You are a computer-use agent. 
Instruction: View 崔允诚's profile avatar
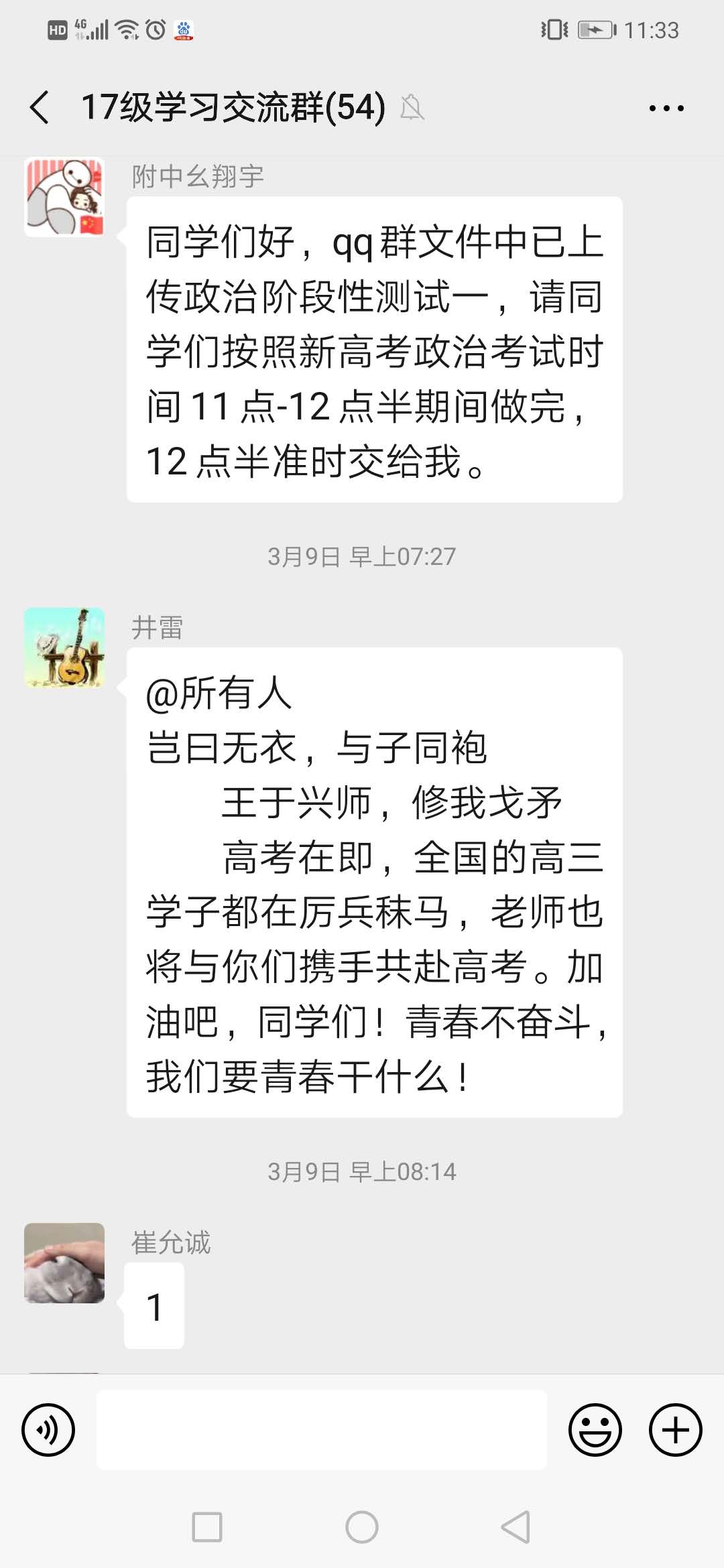point(64,1262)
